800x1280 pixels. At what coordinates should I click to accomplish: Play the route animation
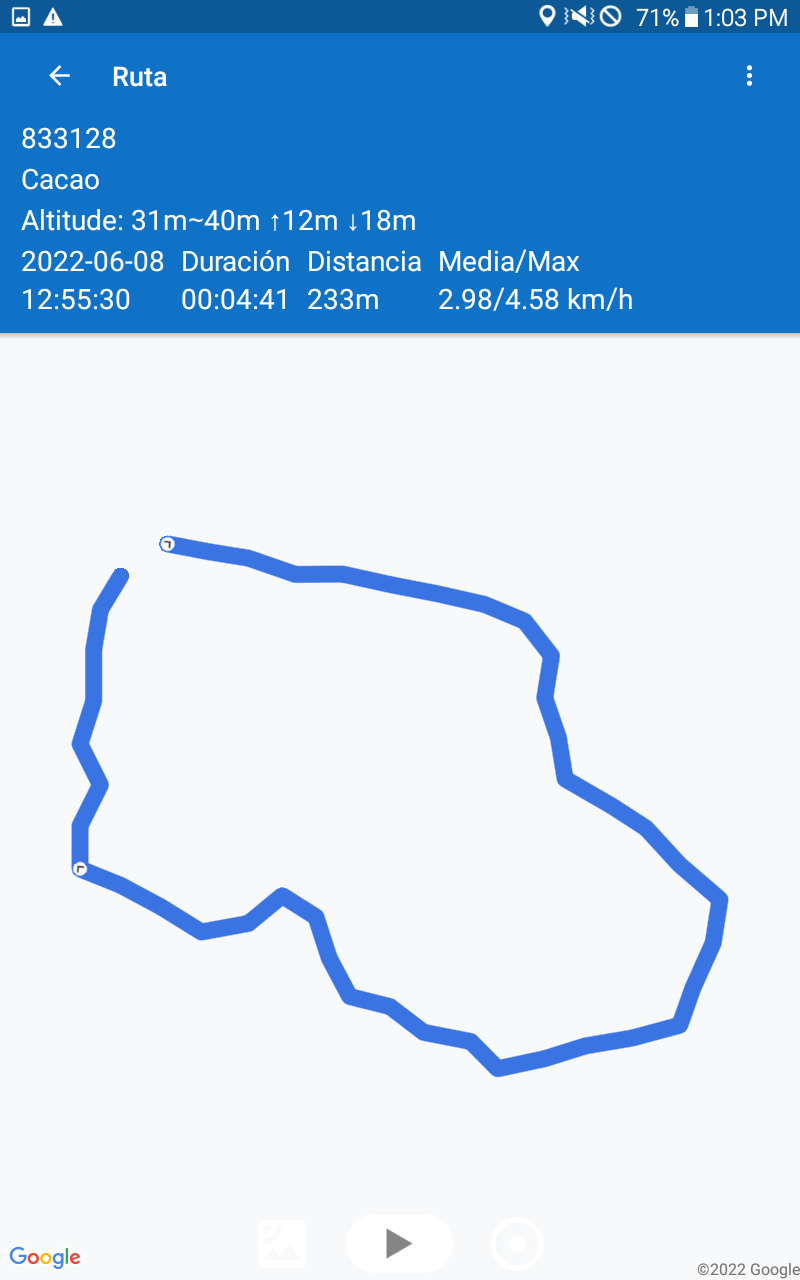(399, 1243)
